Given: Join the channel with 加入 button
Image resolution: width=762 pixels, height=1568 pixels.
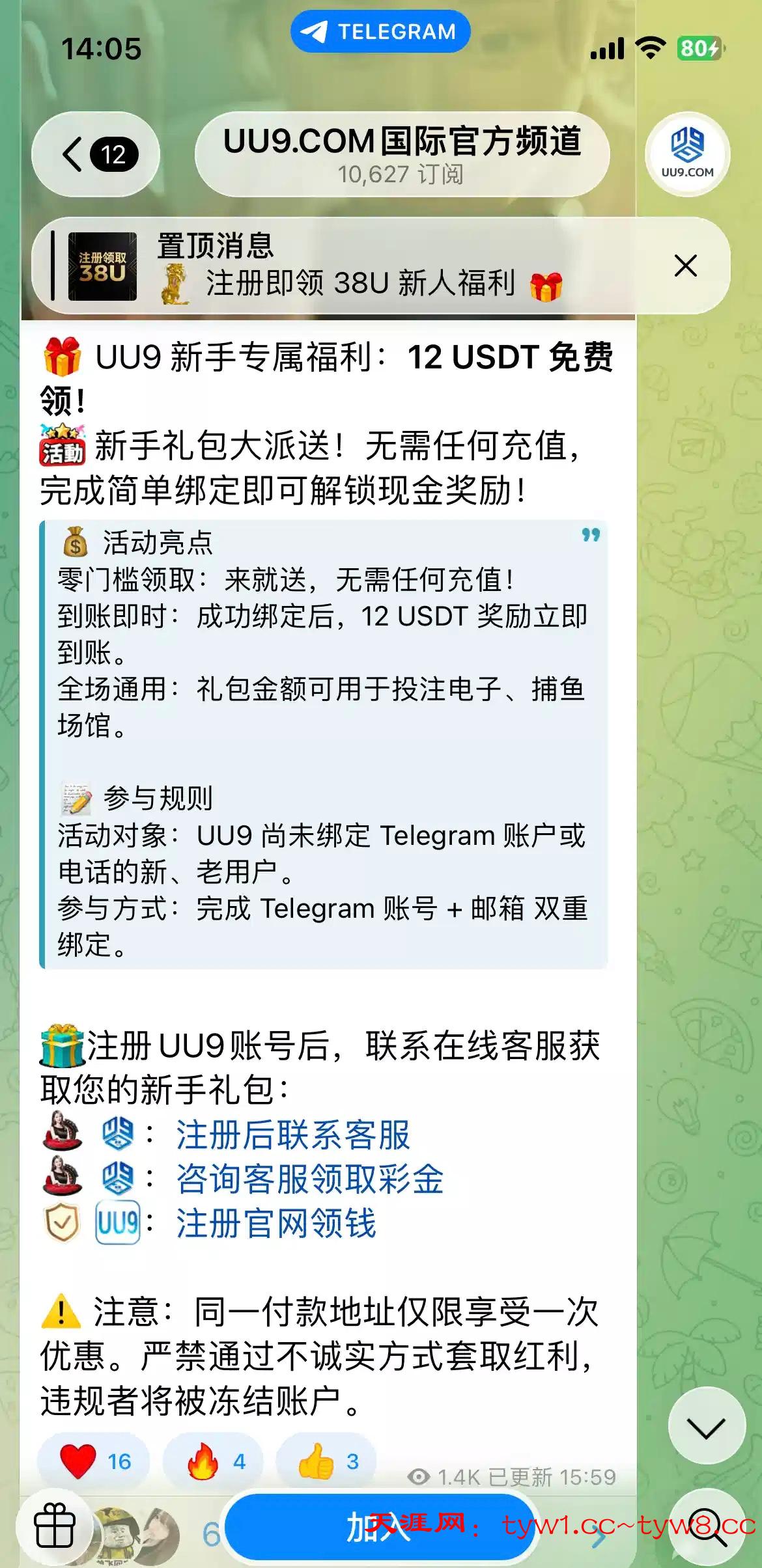Looking at the screenshot, I should [380, 1527].
